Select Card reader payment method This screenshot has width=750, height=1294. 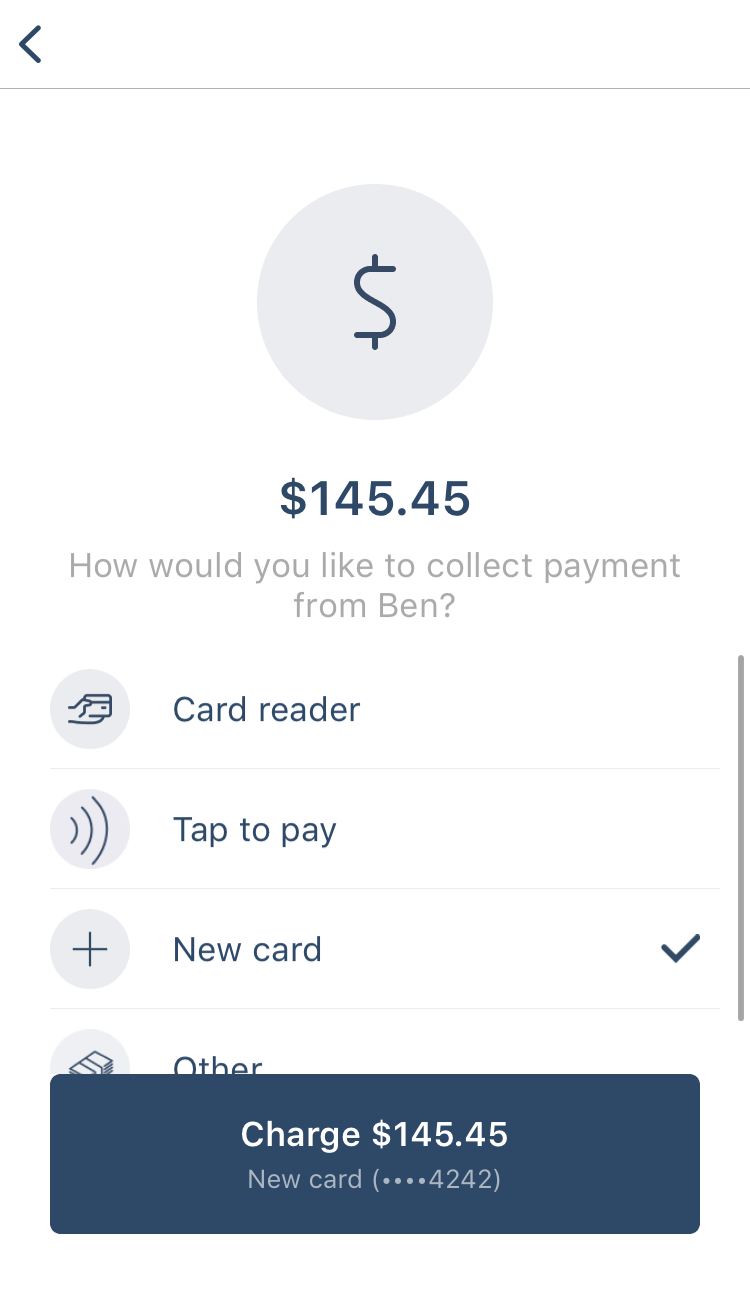coord(266,710)
